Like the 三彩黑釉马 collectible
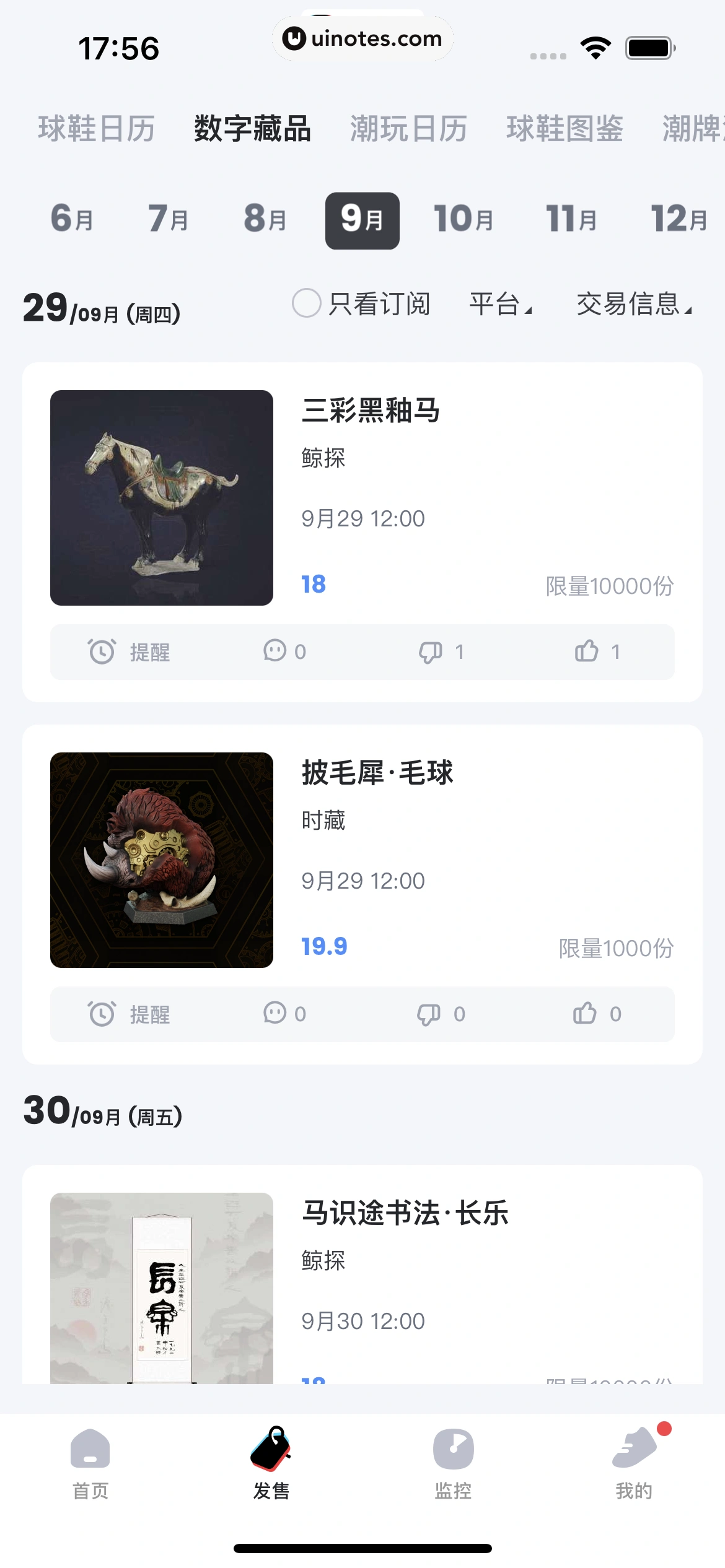Image resolution: width=725 pixels, height=1568 pixels. pos(596,651)
